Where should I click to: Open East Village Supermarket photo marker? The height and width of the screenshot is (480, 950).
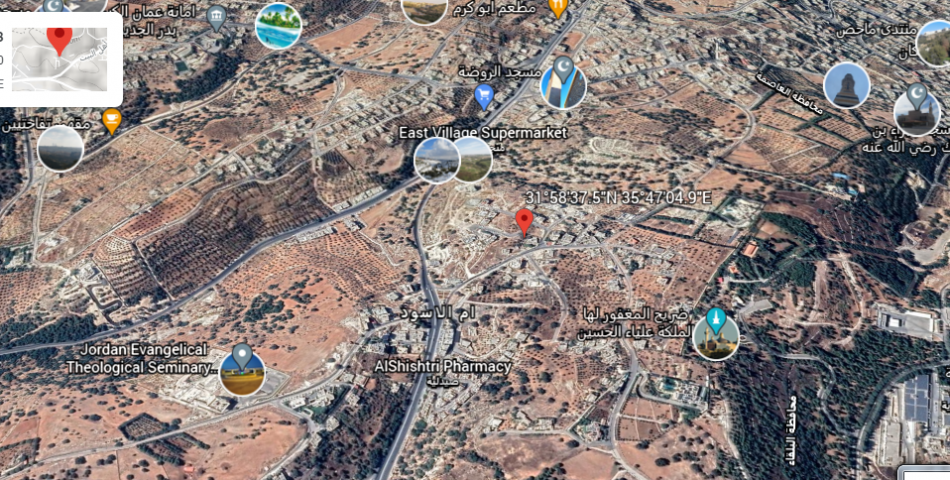[437, 160]
